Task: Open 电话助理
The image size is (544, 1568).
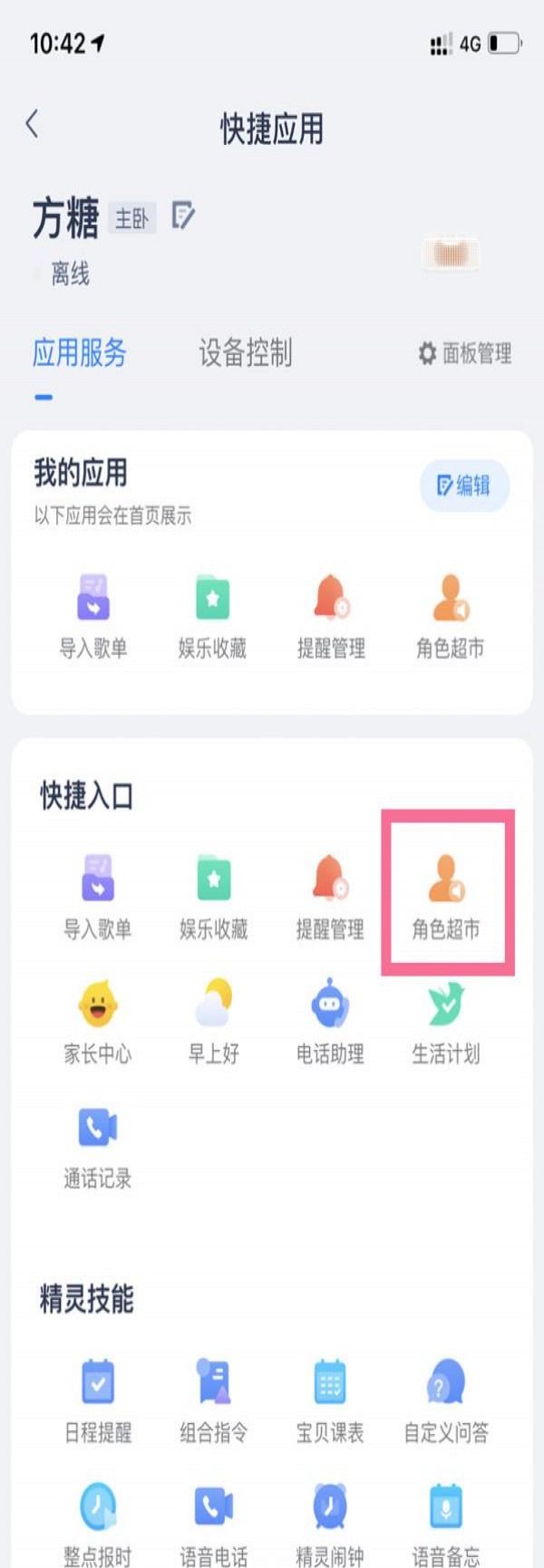Action: coord(330,1022)
